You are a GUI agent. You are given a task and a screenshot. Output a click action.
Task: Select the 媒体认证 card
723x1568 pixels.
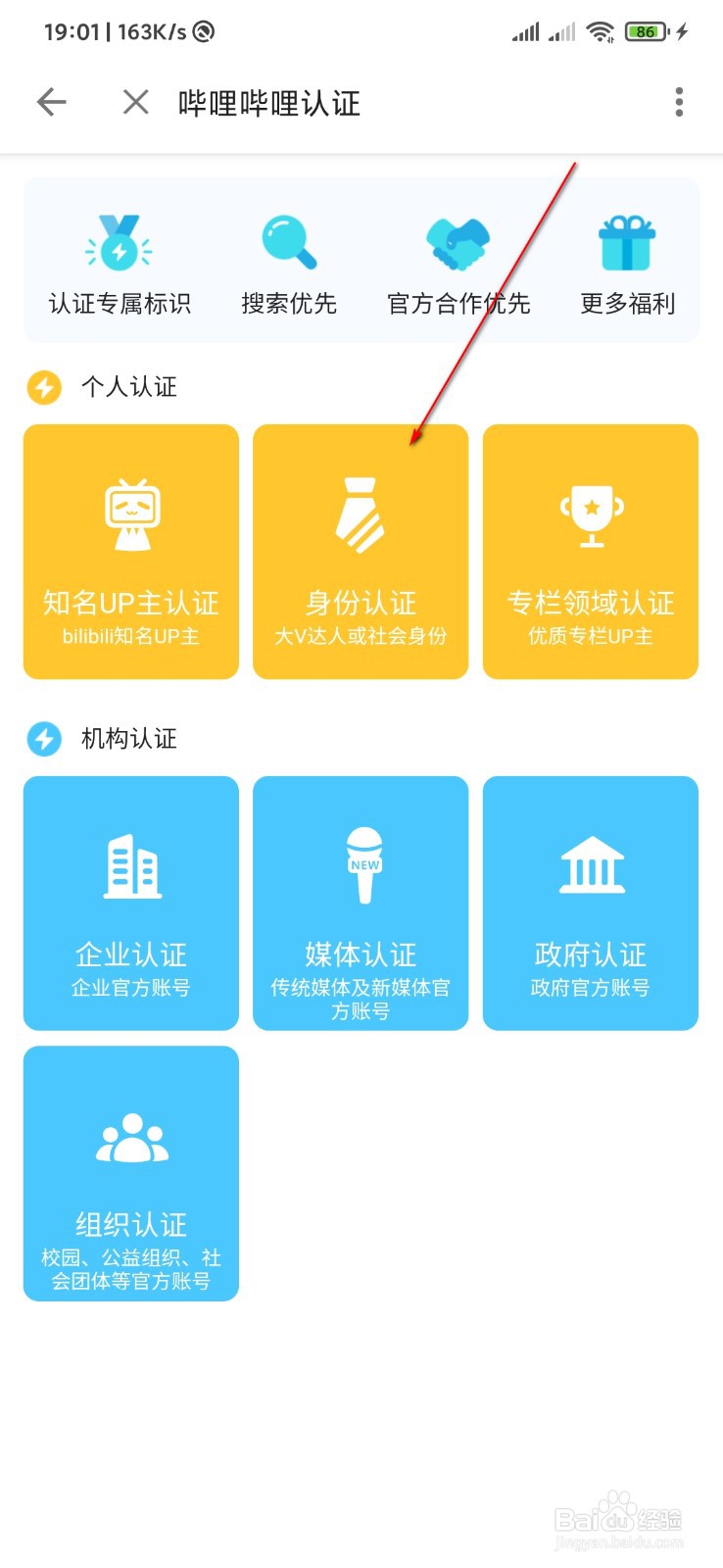pos(361,903)
